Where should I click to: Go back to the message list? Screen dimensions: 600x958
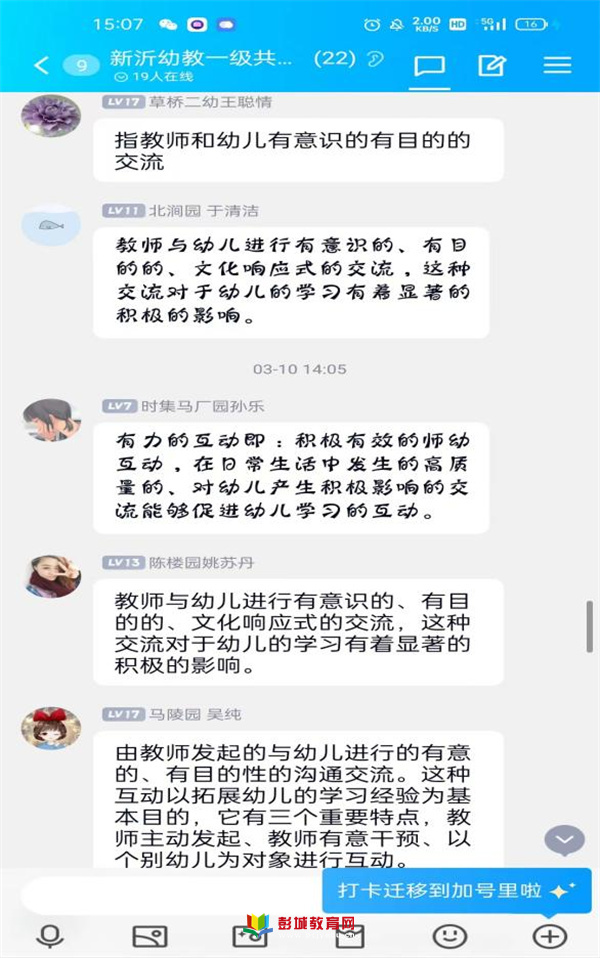click(x=41, y=65)
